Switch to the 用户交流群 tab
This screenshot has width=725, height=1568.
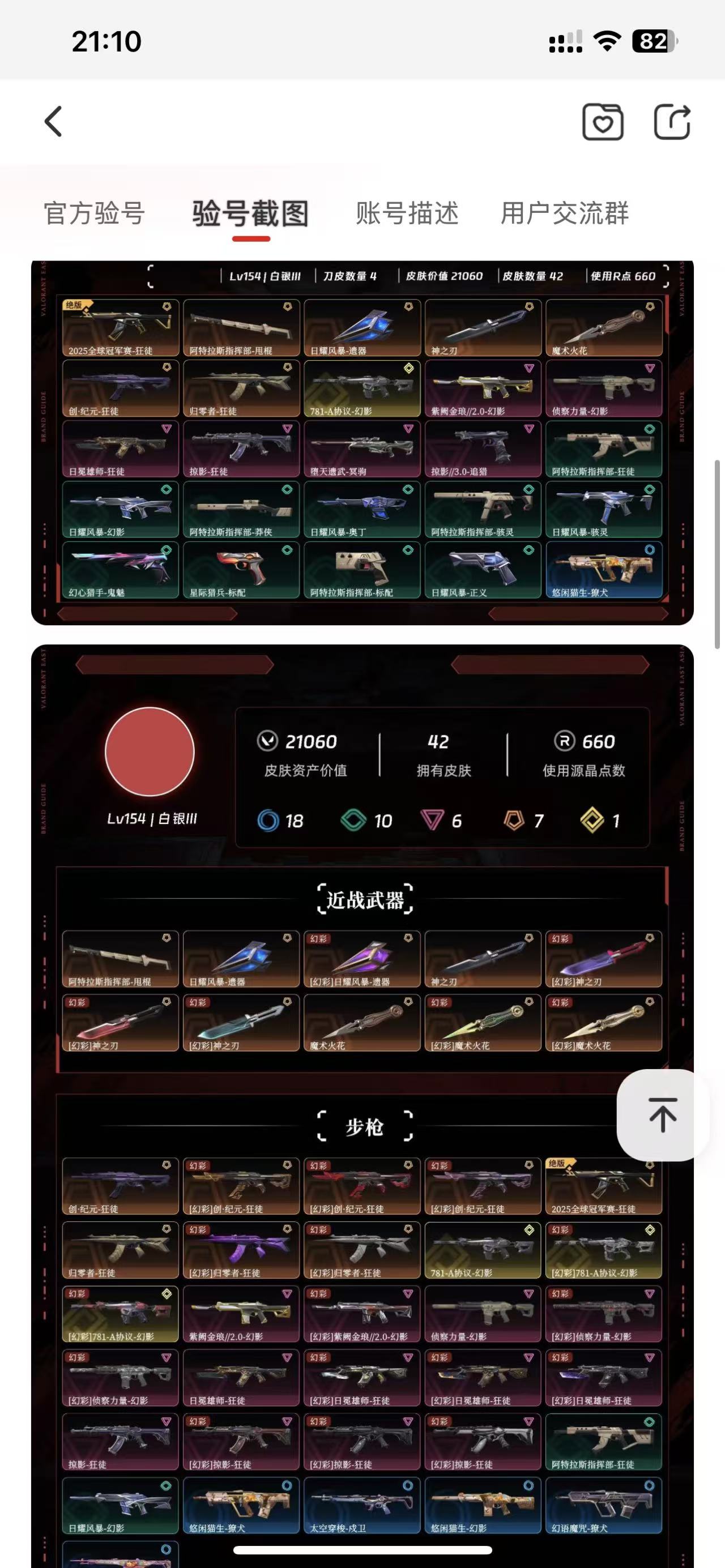[565, 213]
